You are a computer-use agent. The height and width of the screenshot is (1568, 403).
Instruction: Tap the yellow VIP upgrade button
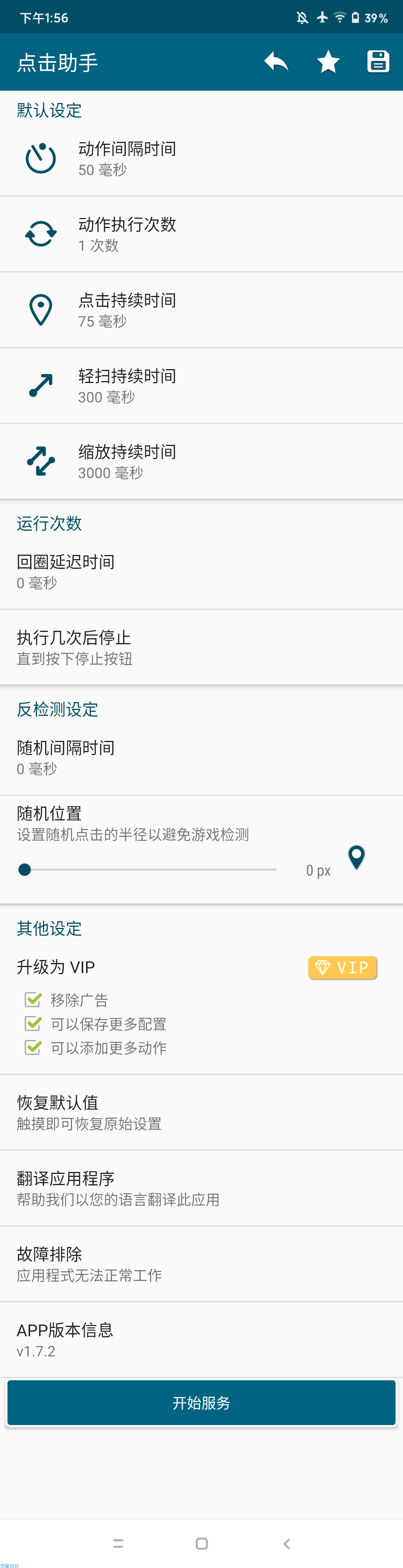(342, 967)
